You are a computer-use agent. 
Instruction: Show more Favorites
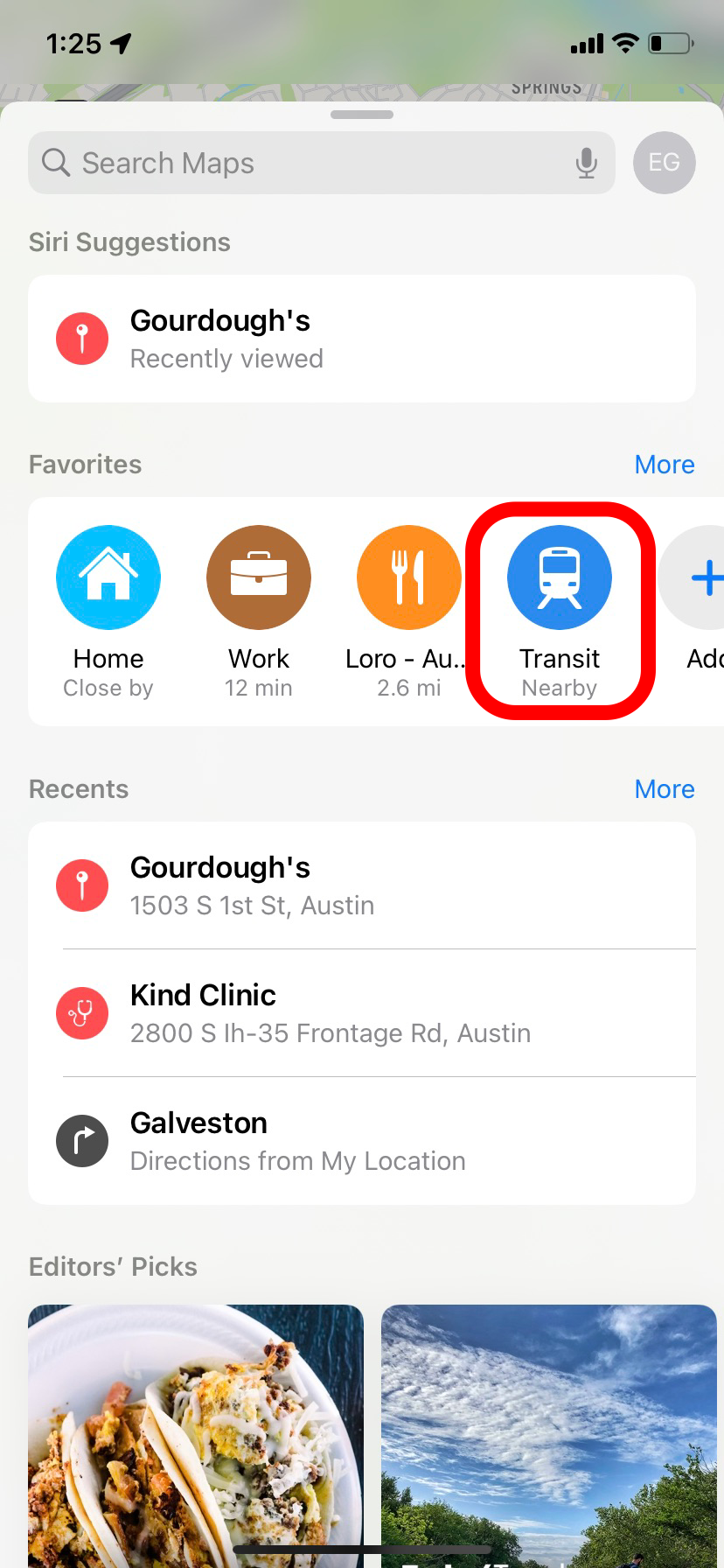[664, 465]
